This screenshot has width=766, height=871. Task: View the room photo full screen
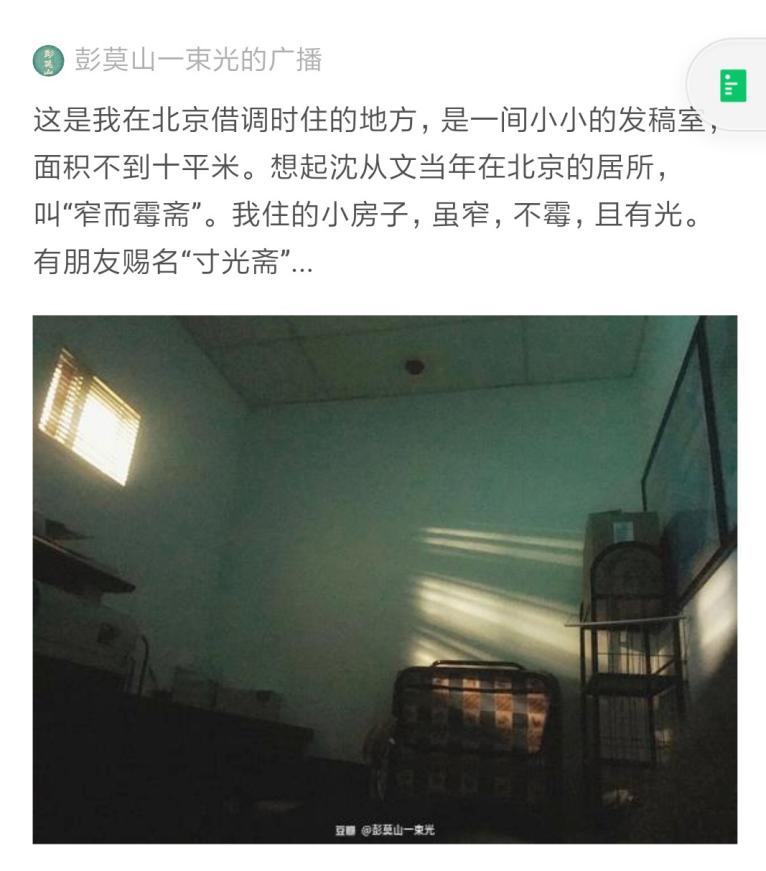click(384, 578)
